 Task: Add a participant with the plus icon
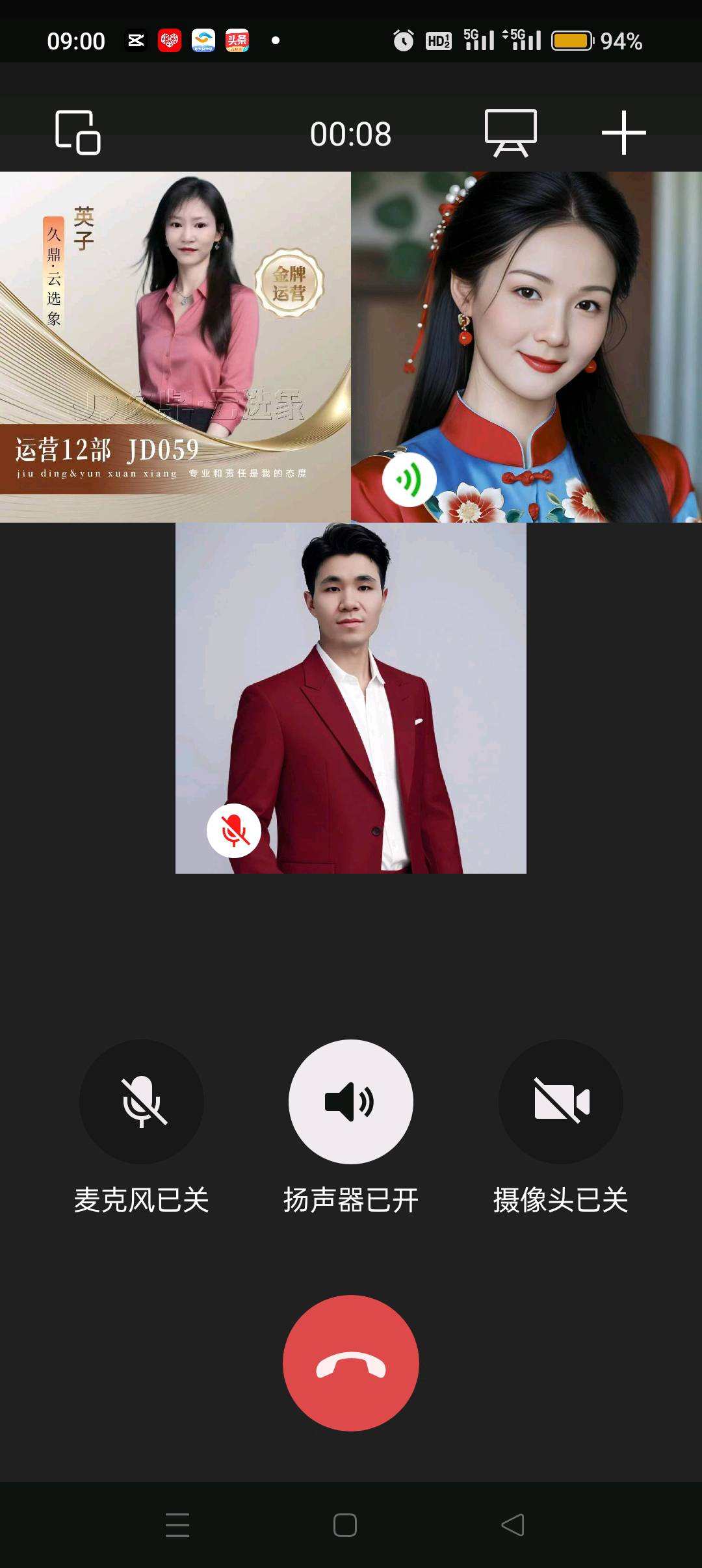point(623,133)
